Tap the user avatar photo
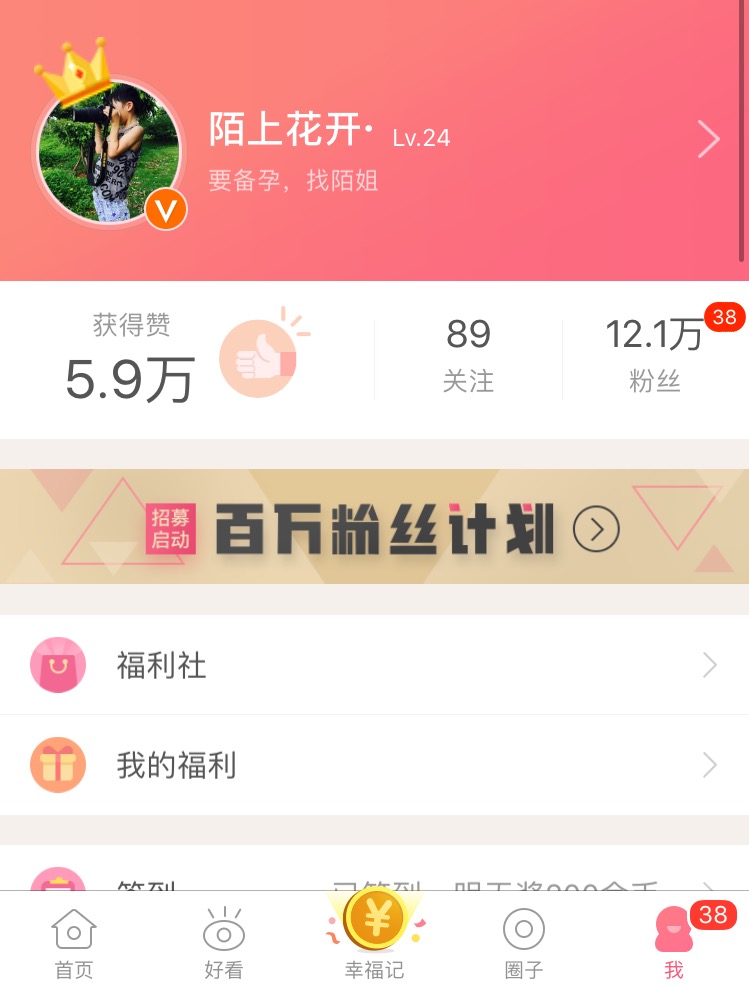Image resolution: width=749 pixels, height=989 pixels. [110, 150]
